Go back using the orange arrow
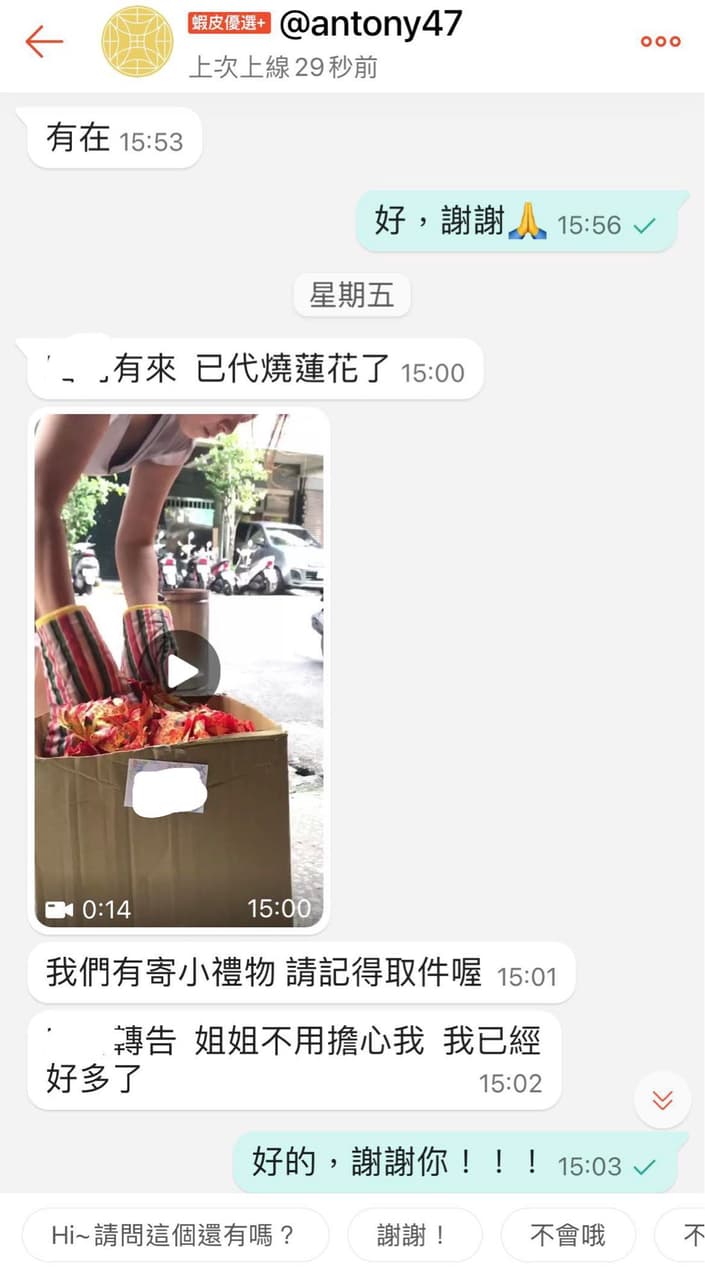The image size is (705, 1280). 44,41
